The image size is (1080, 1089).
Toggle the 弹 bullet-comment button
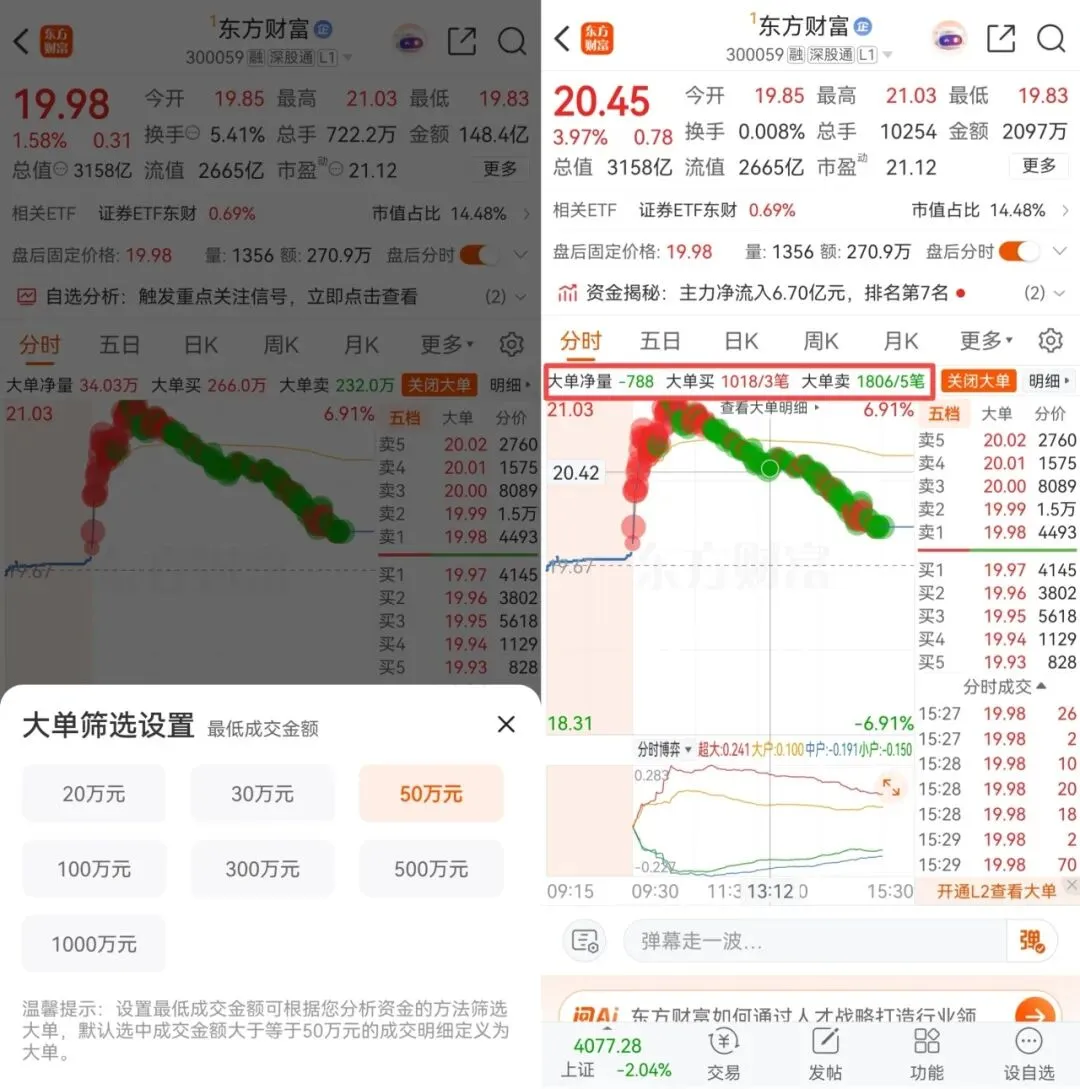[x=1031, y=941]
